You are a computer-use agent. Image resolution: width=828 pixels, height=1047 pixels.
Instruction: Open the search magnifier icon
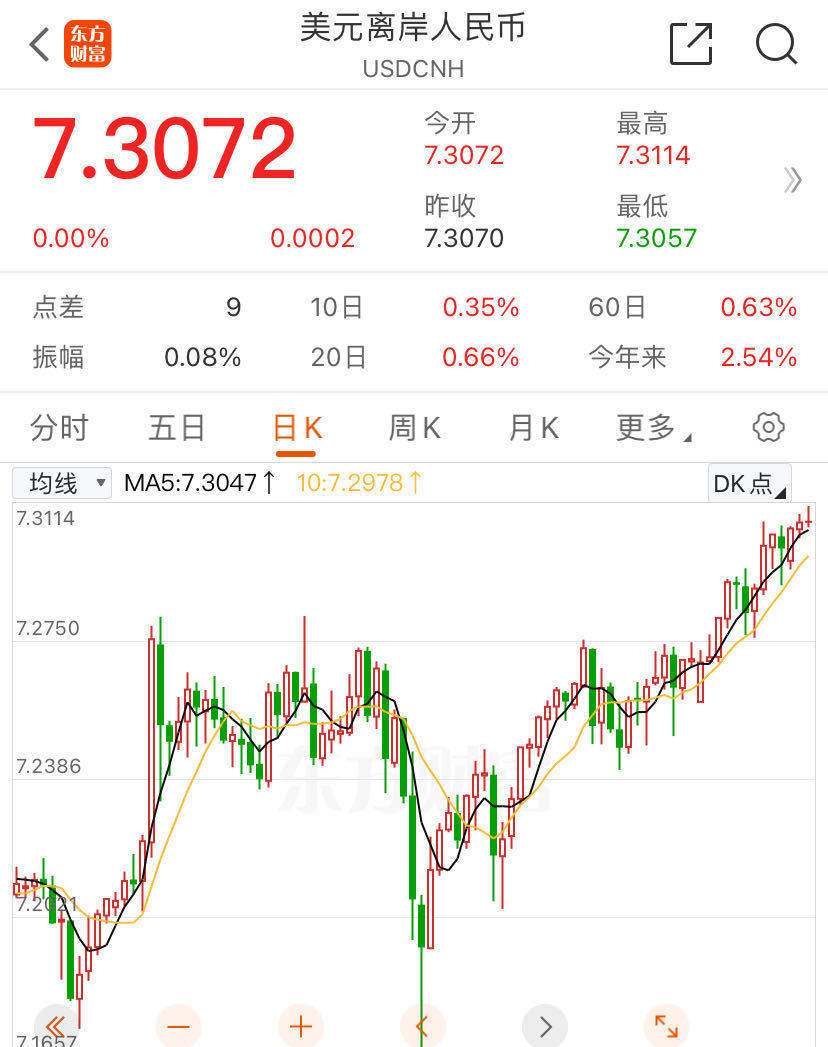point(776,45)
